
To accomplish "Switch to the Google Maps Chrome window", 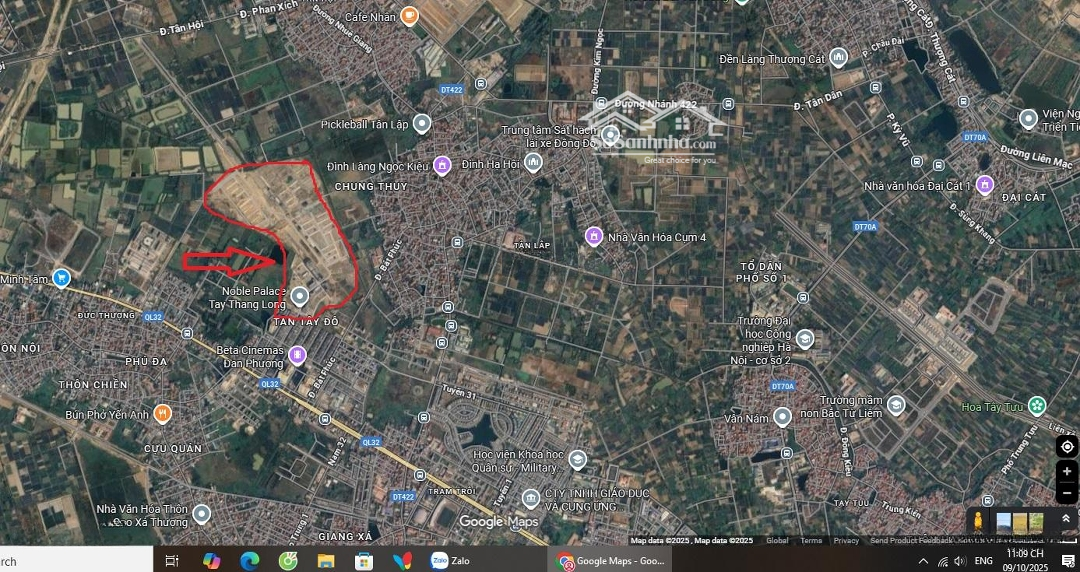I will coord(612,560).
